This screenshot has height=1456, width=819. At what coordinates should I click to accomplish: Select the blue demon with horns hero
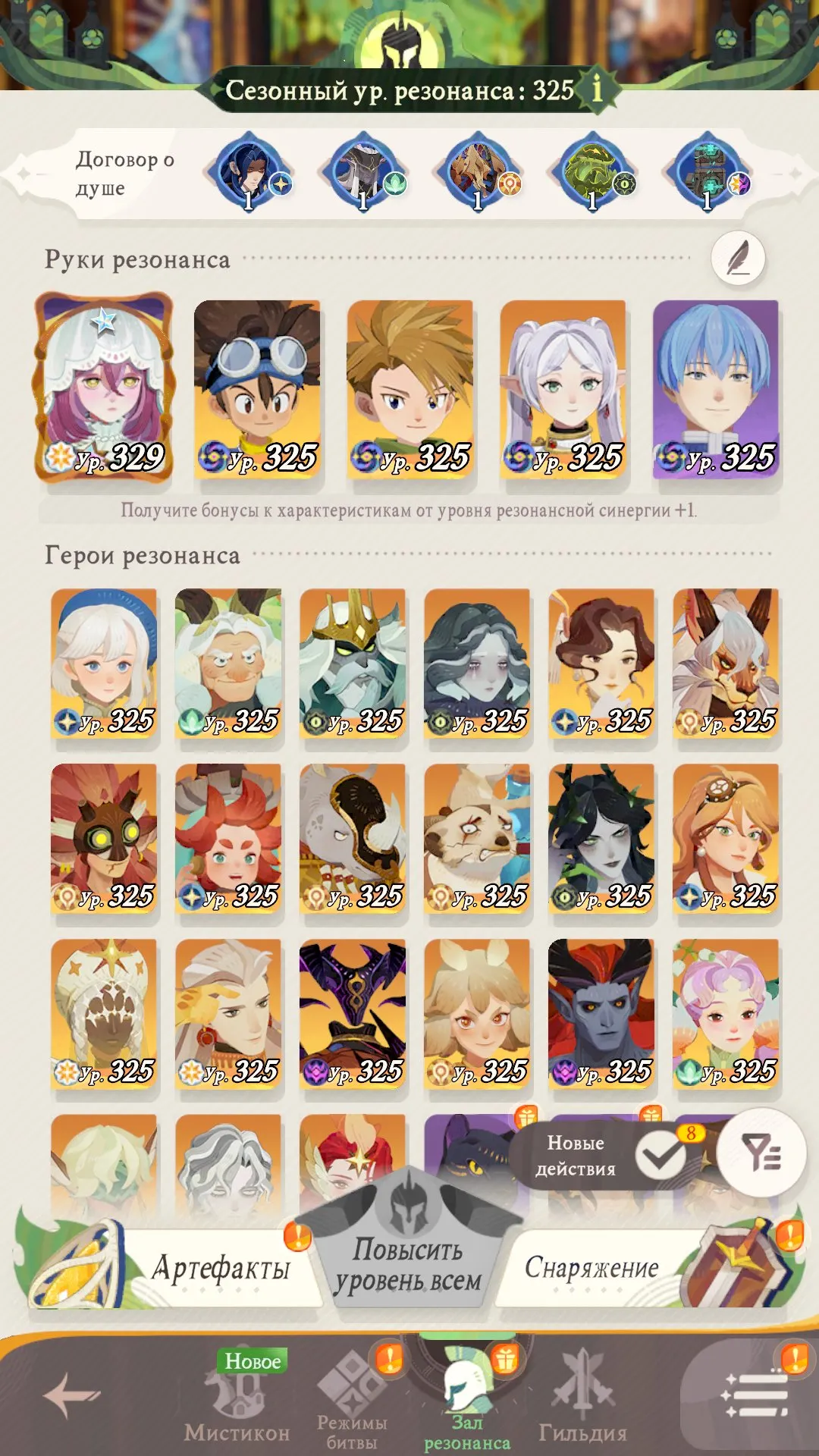[601, 1013]
